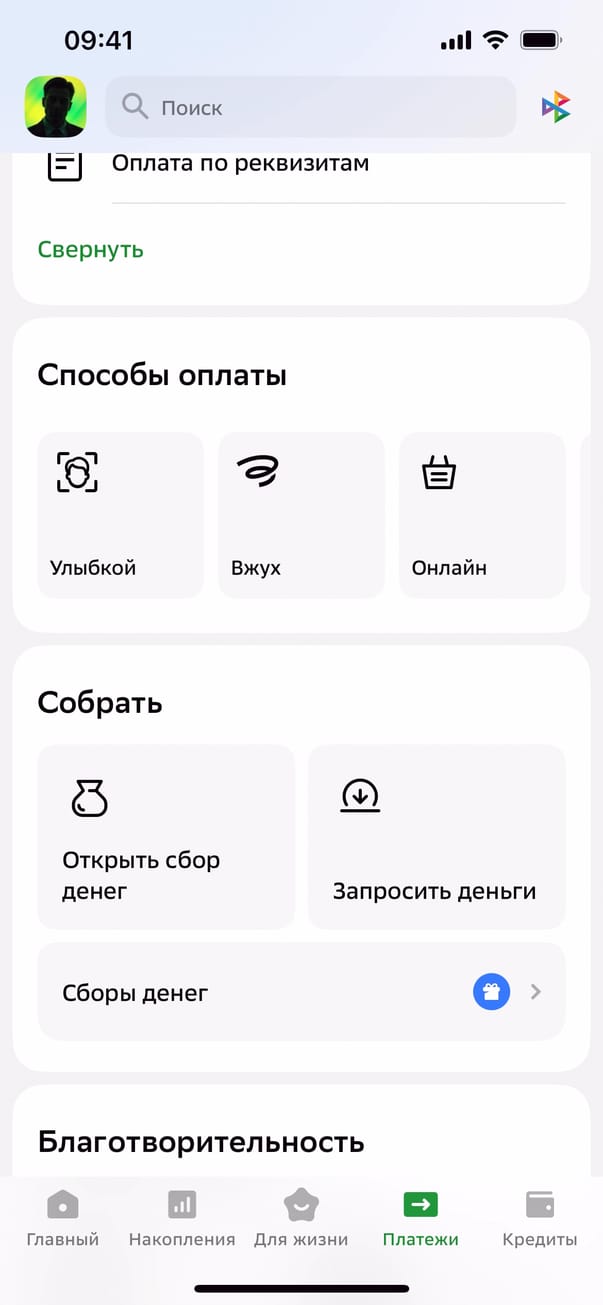603x1305 pixels.
Task: Tap Открыть сбор денег
Action: point(166,836)
